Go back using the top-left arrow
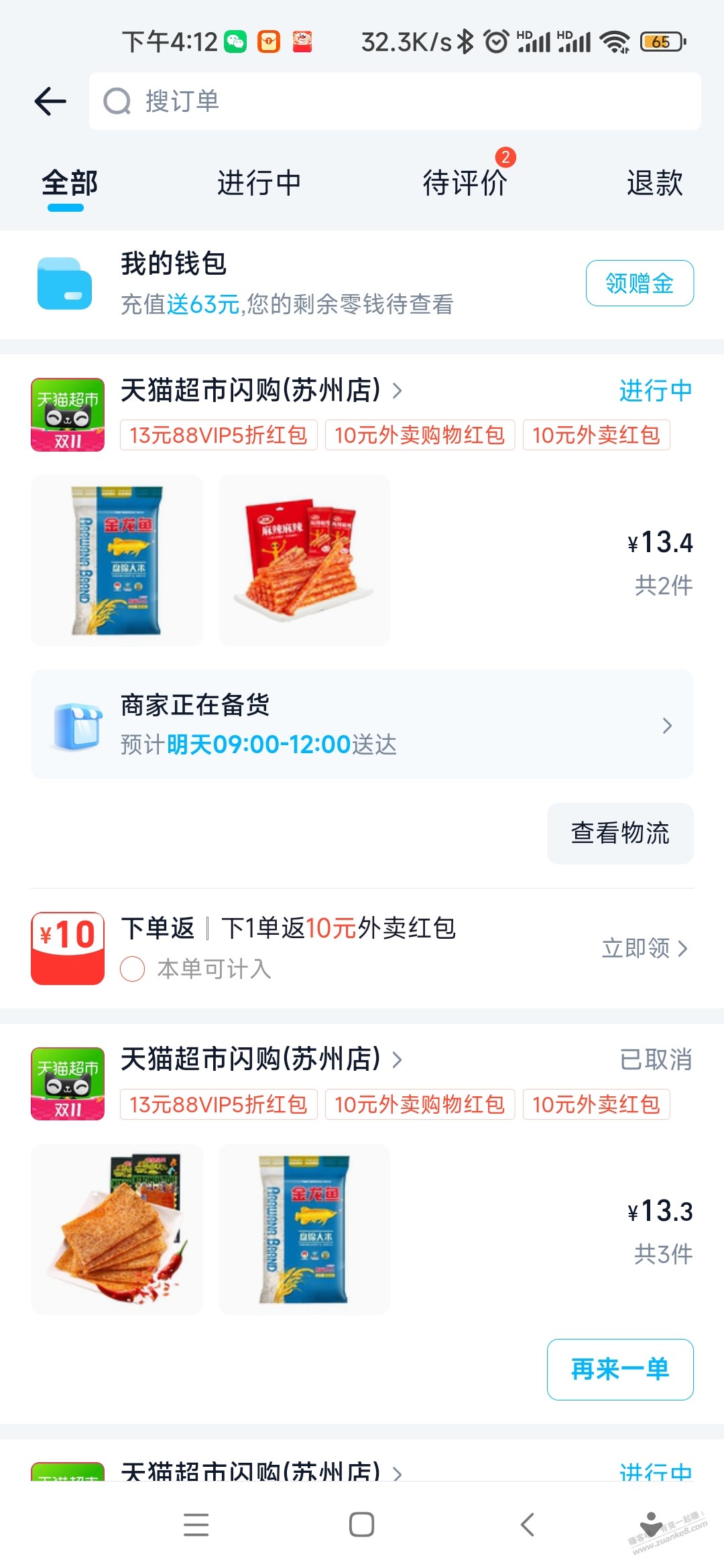 [x=50, y=101]
